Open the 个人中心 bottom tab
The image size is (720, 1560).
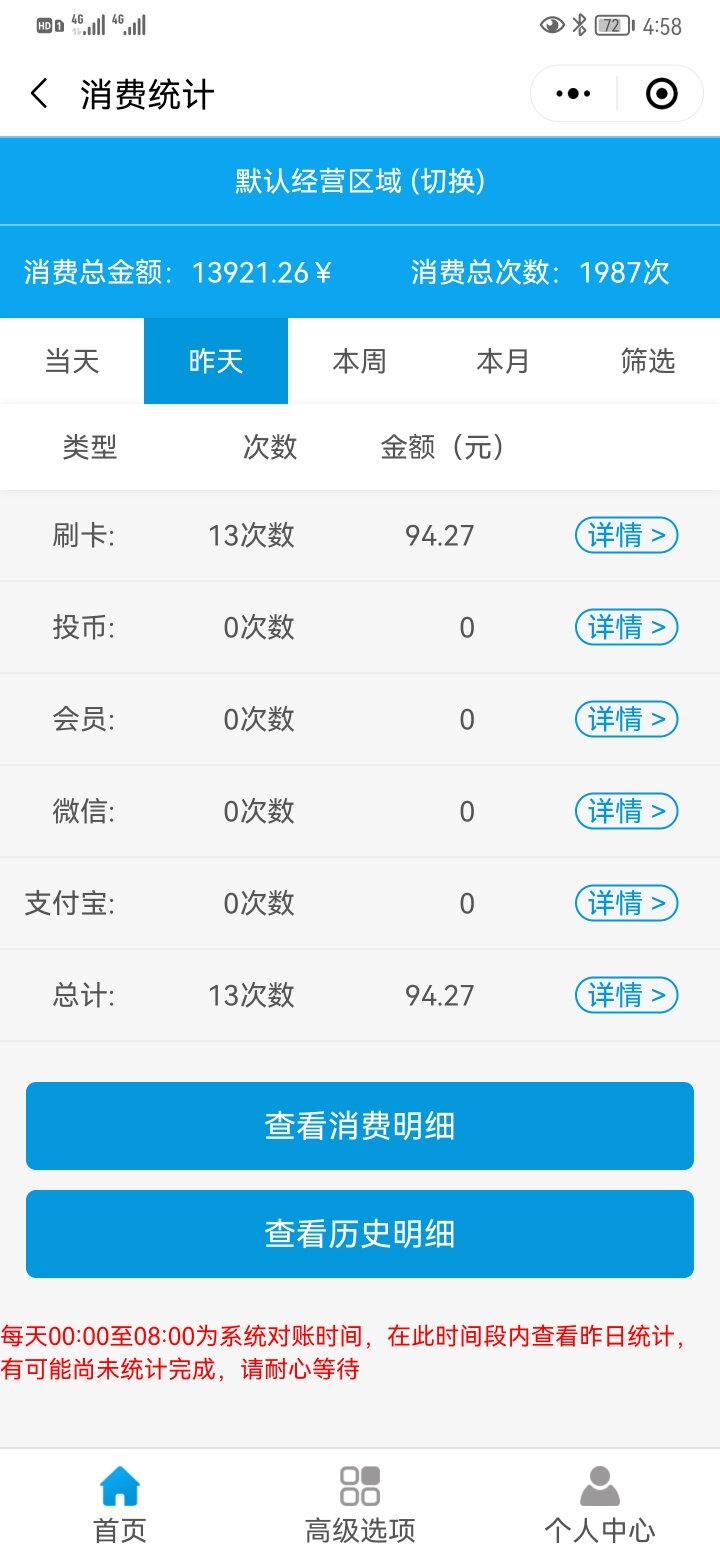pos(600,1504)
